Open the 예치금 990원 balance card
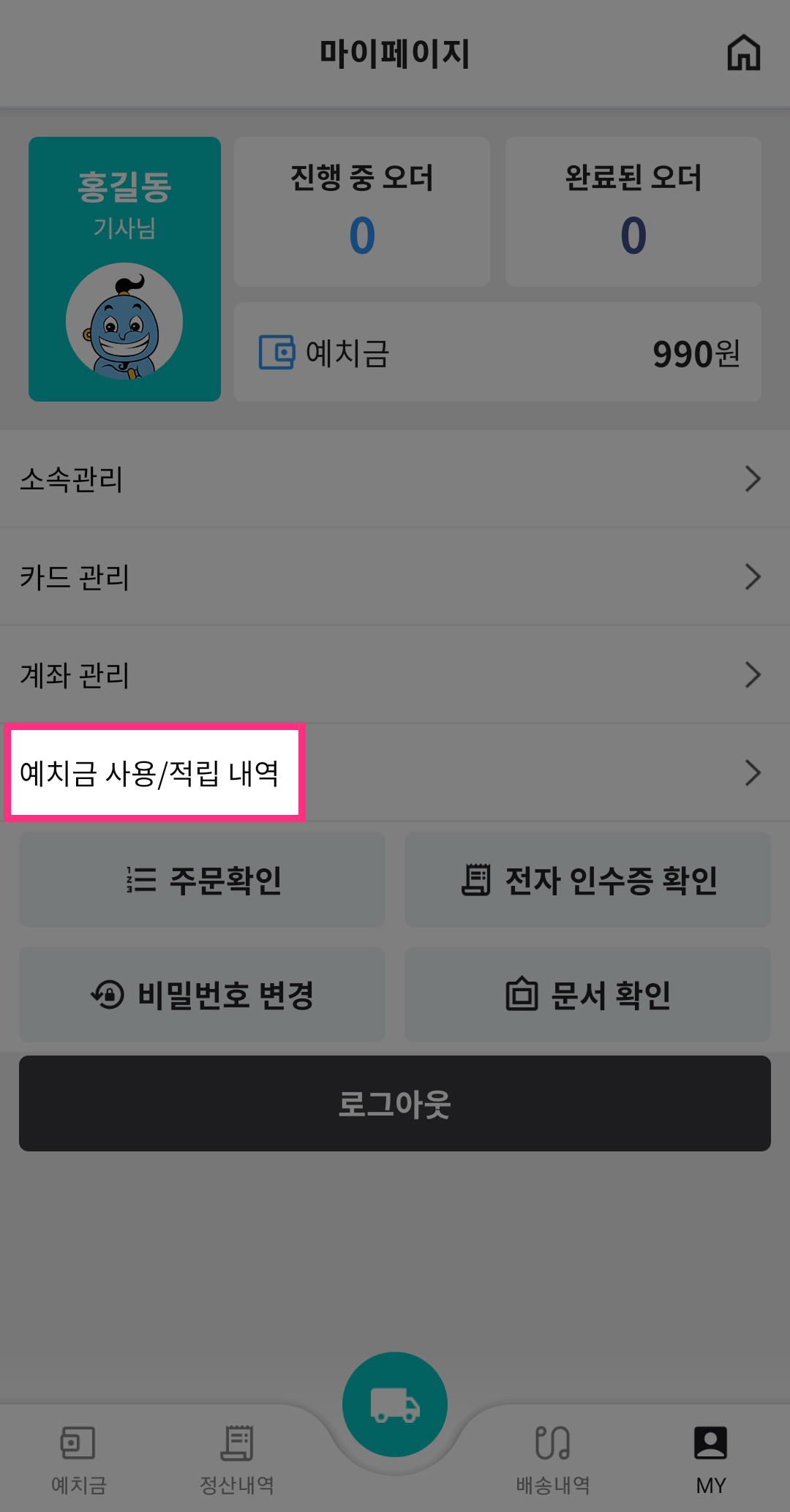 click(x=497, y=352)
